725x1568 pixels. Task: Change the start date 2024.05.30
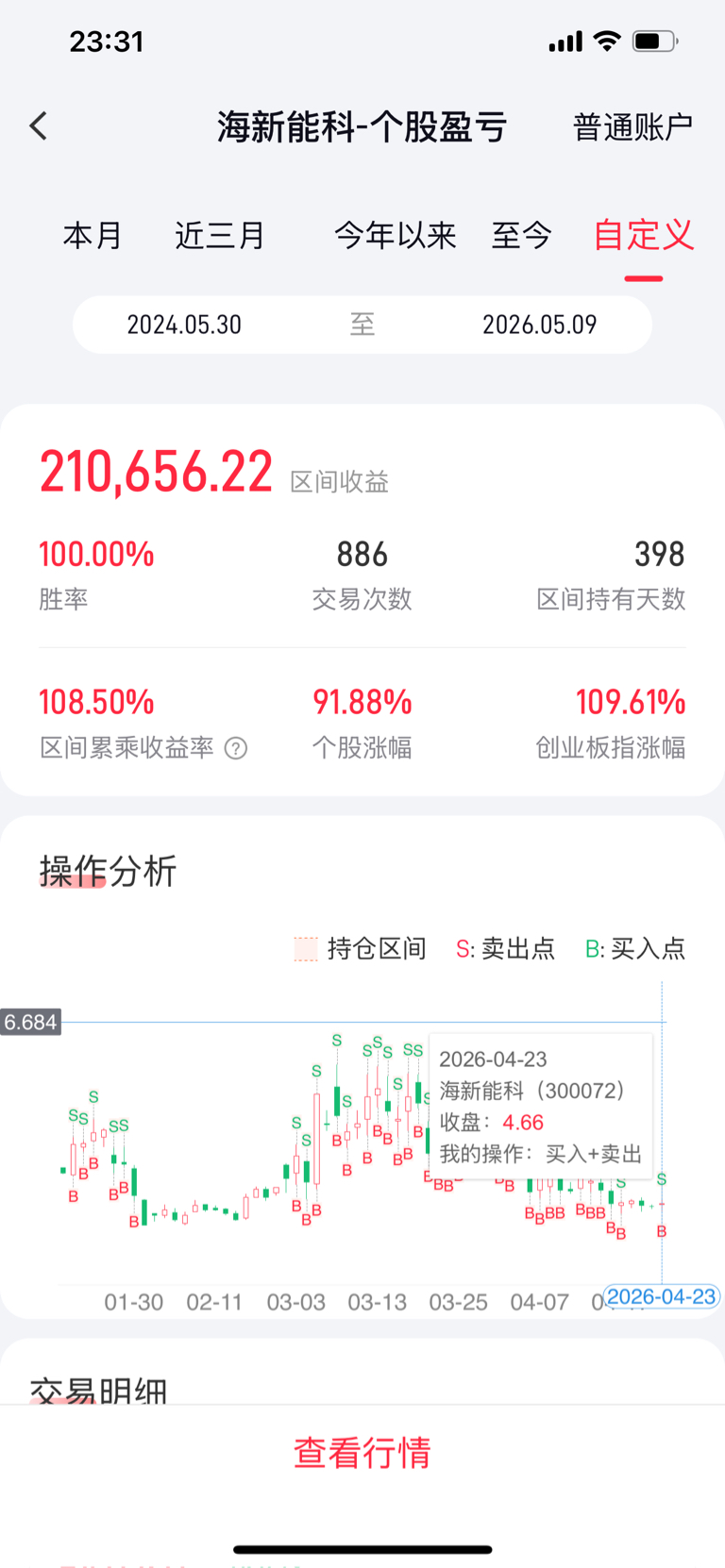184,325
